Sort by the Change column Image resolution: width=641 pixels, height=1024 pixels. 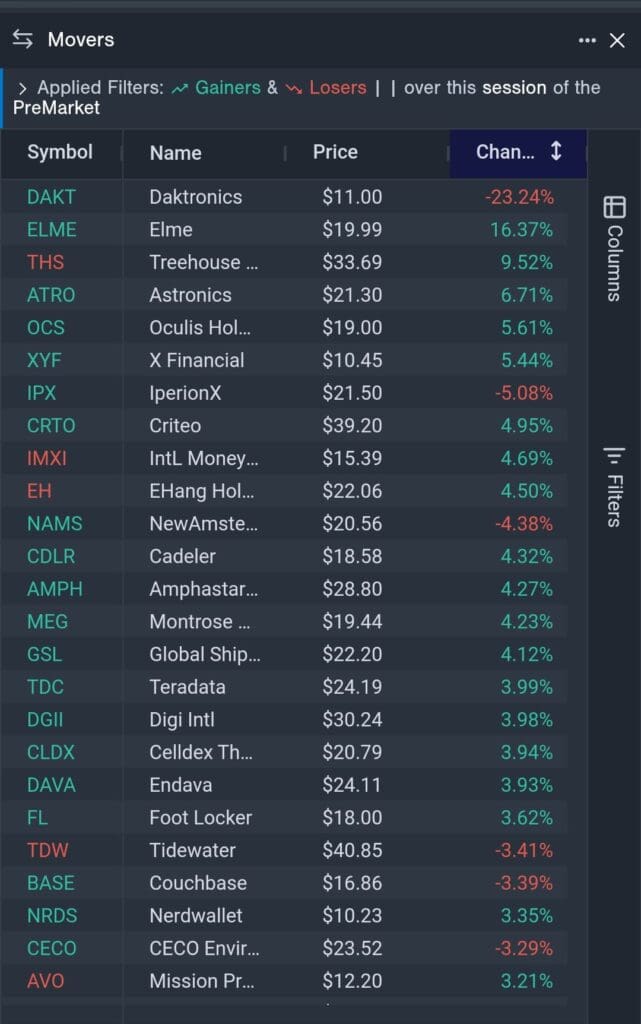[x=517, y=152]
